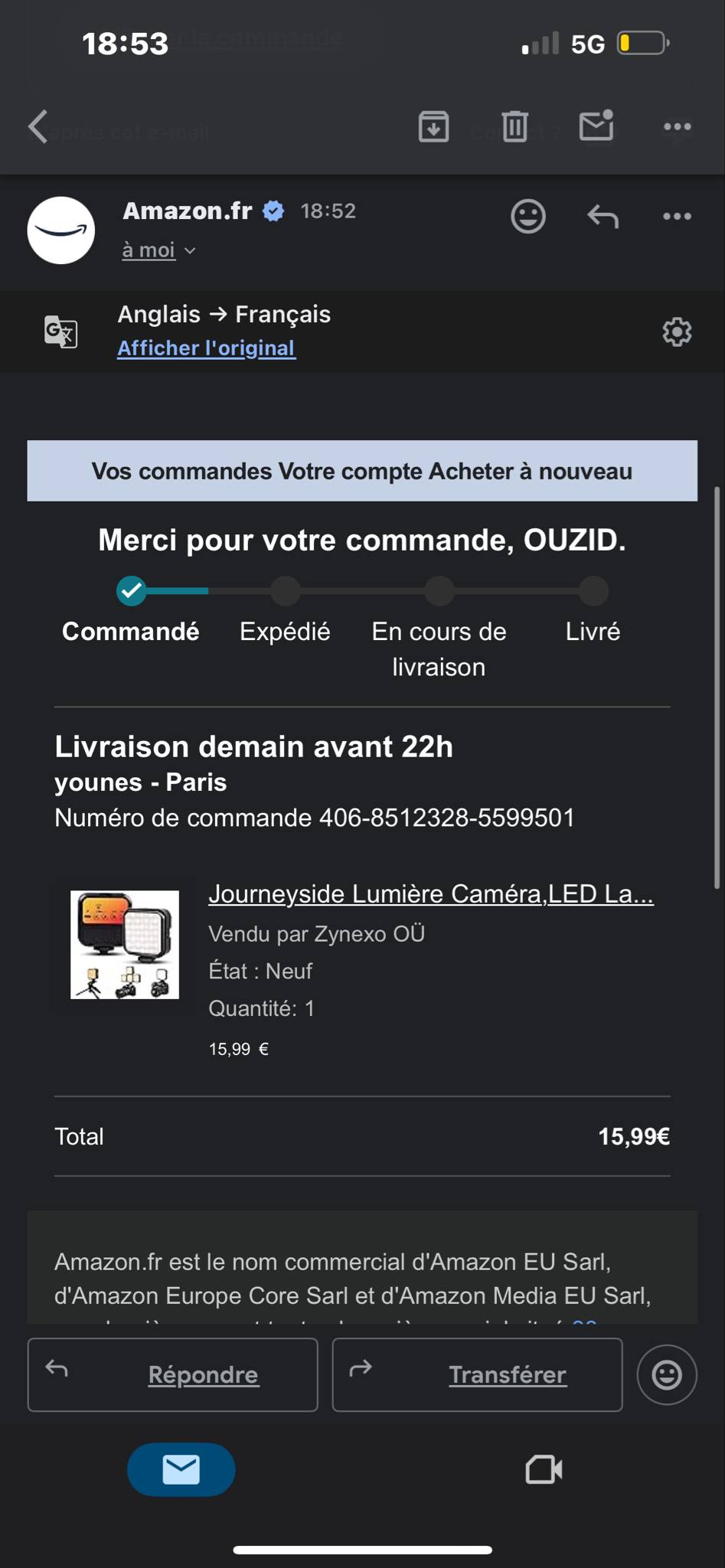Screen dimensions: 725x1568
Task: Go back to the inbox
Action: click(38, 126)
